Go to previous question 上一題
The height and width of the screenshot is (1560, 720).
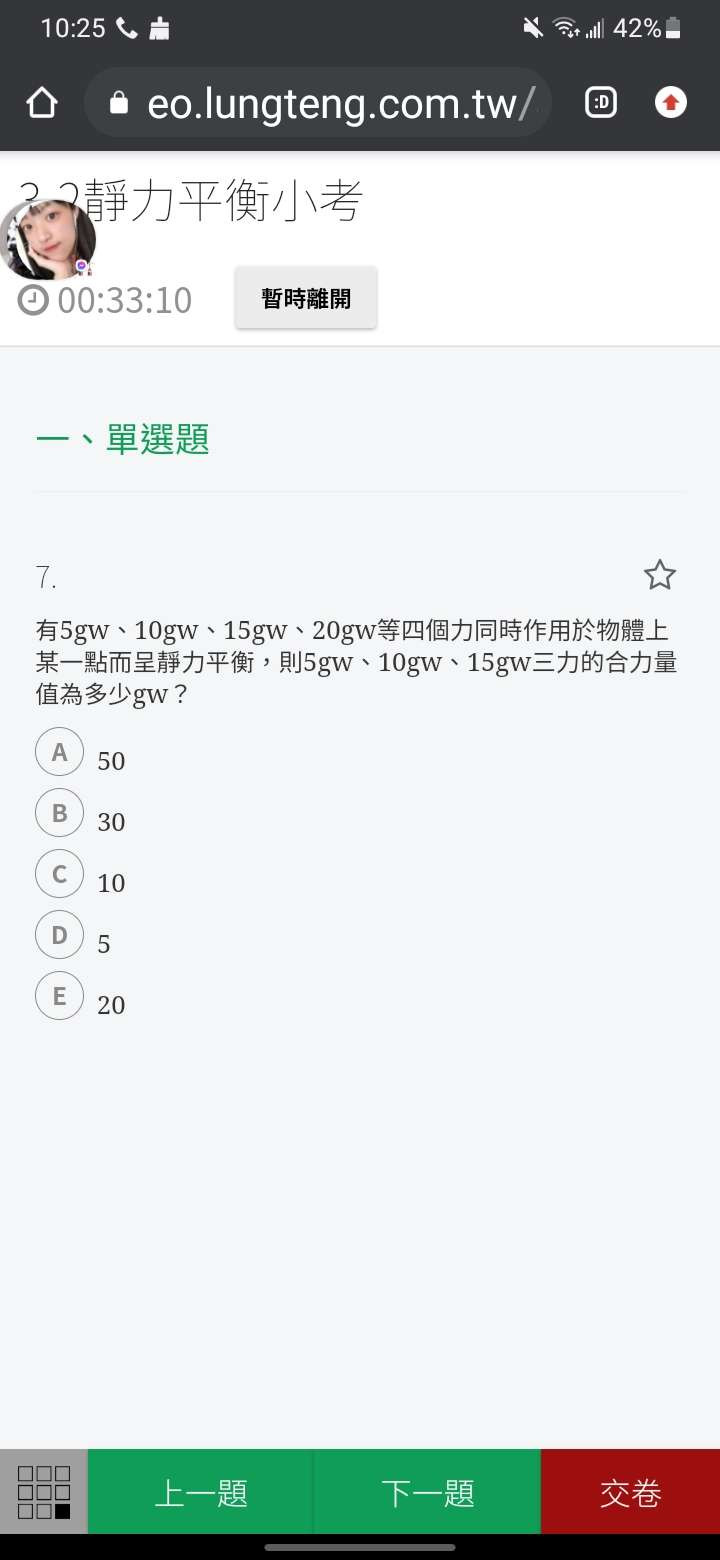pyautogui.click(x=201, y=1492)
